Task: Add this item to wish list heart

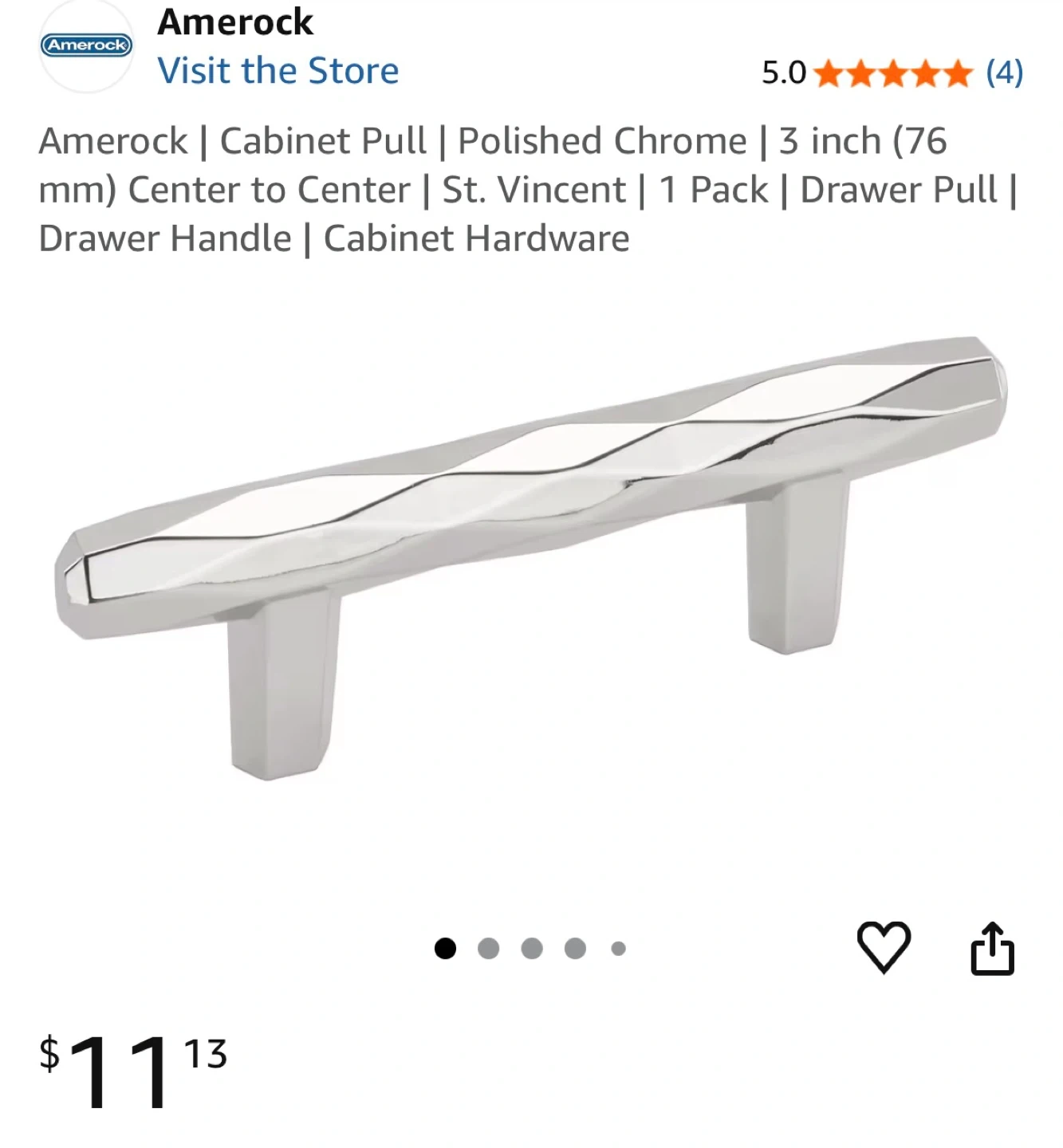Action: (883, 947)
